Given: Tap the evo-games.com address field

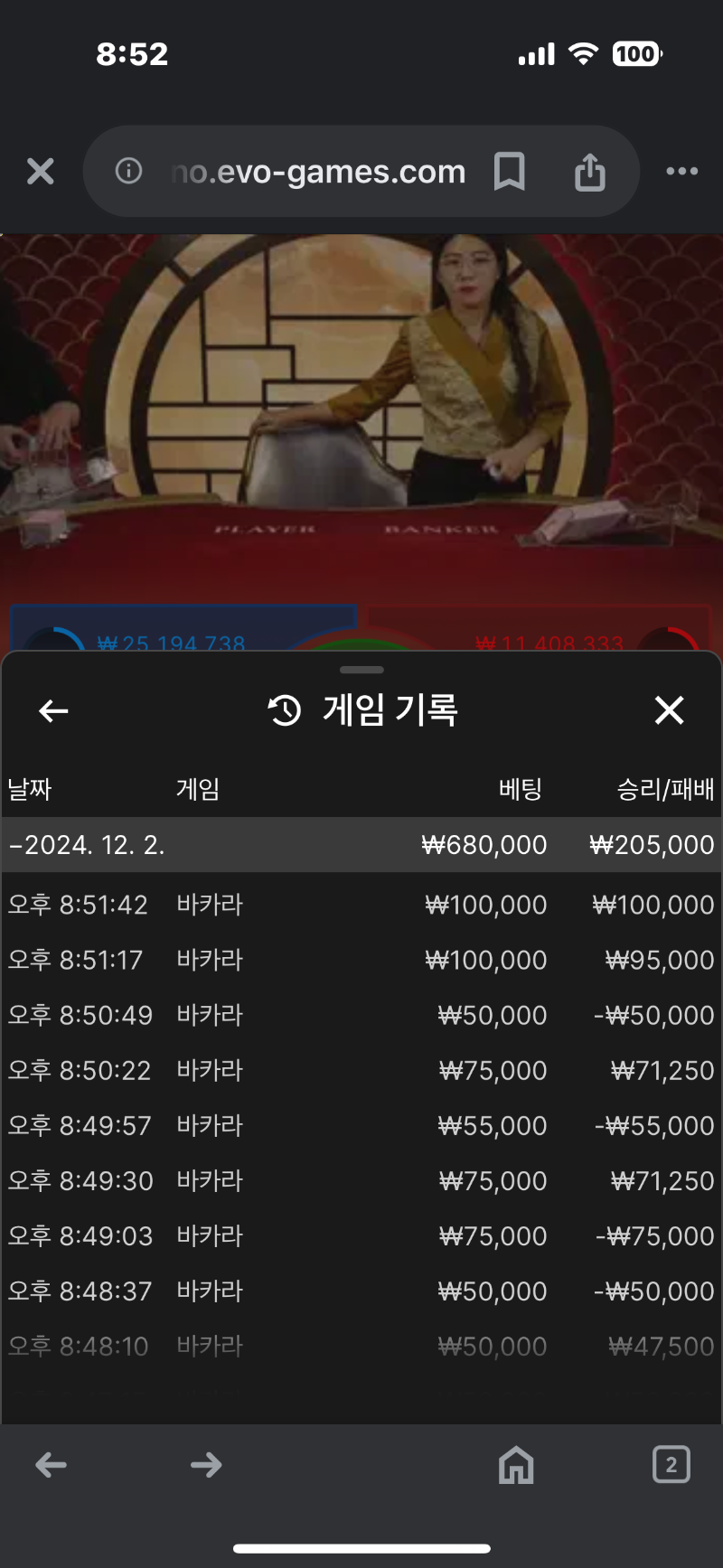Looking at the screenshot, I should coord(319,171).
